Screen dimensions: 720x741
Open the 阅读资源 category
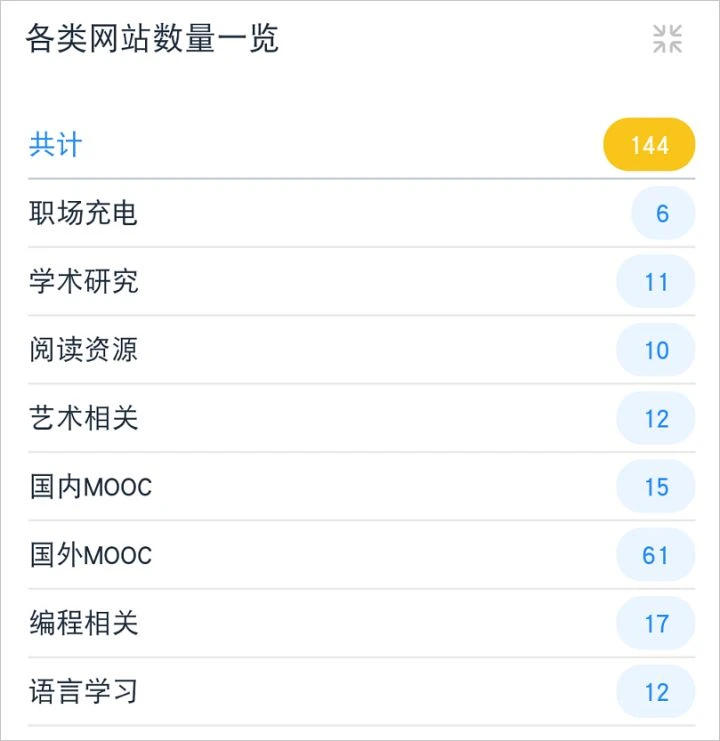[x=361, y=350]
